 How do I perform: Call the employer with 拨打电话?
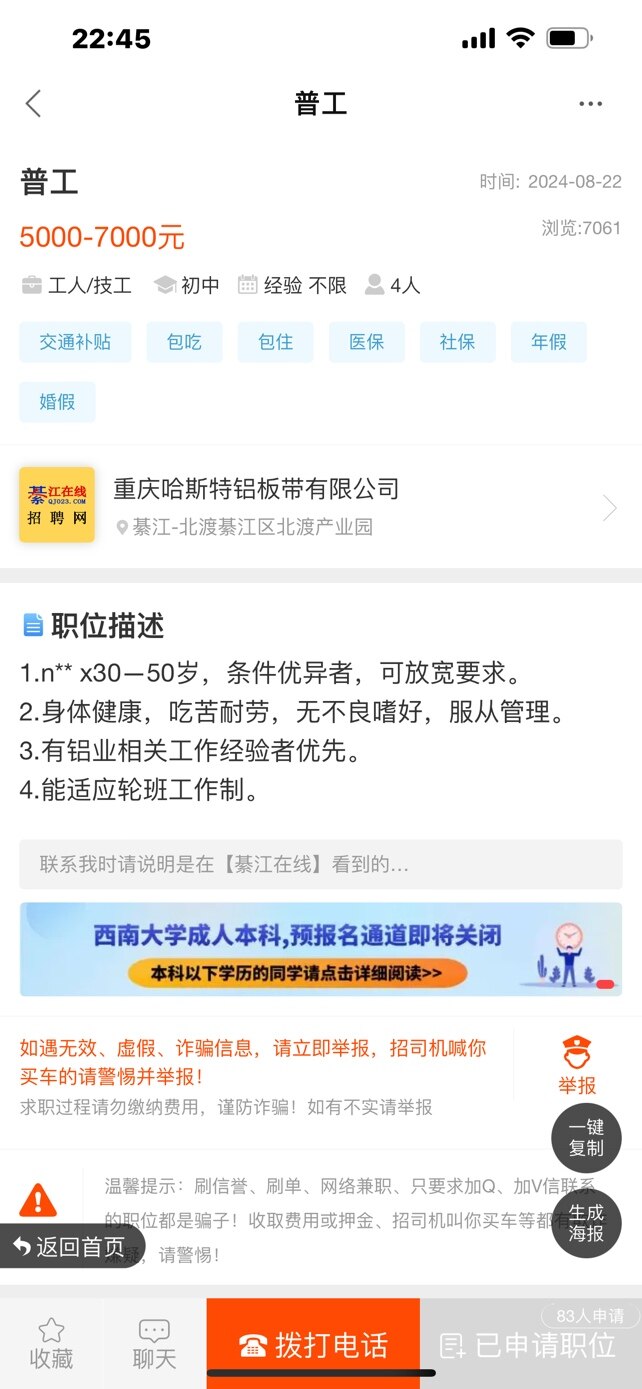point(313,1344)
